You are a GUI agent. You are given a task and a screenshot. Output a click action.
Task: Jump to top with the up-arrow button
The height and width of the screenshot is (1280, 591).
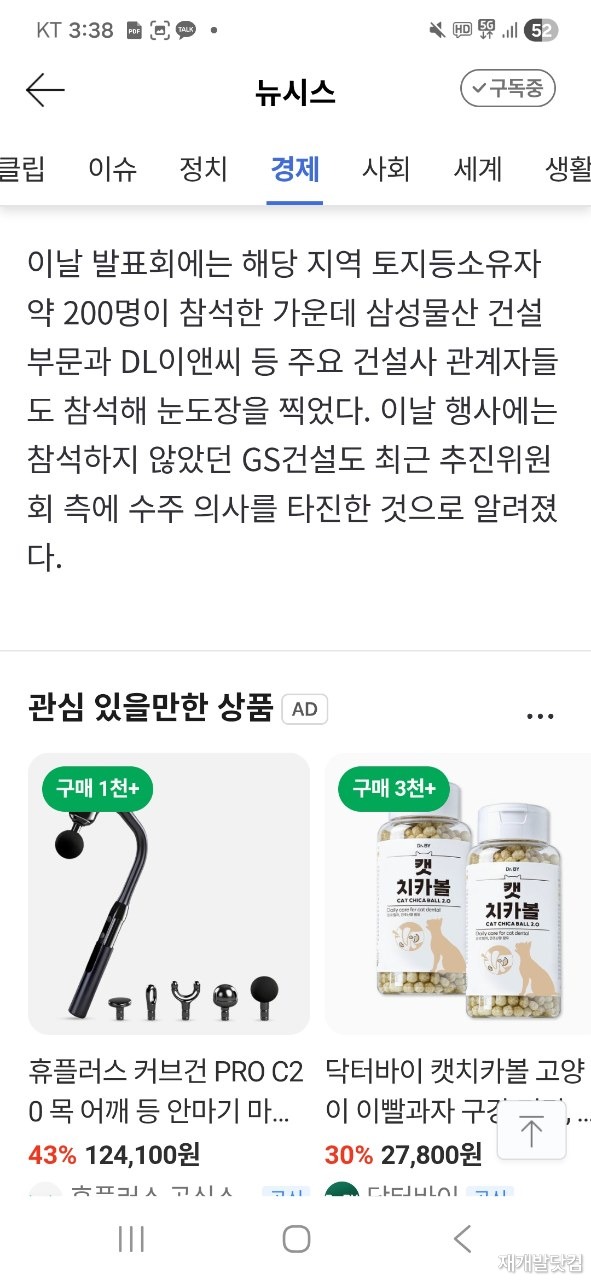pyautogui.click(x=531, y=1131)
